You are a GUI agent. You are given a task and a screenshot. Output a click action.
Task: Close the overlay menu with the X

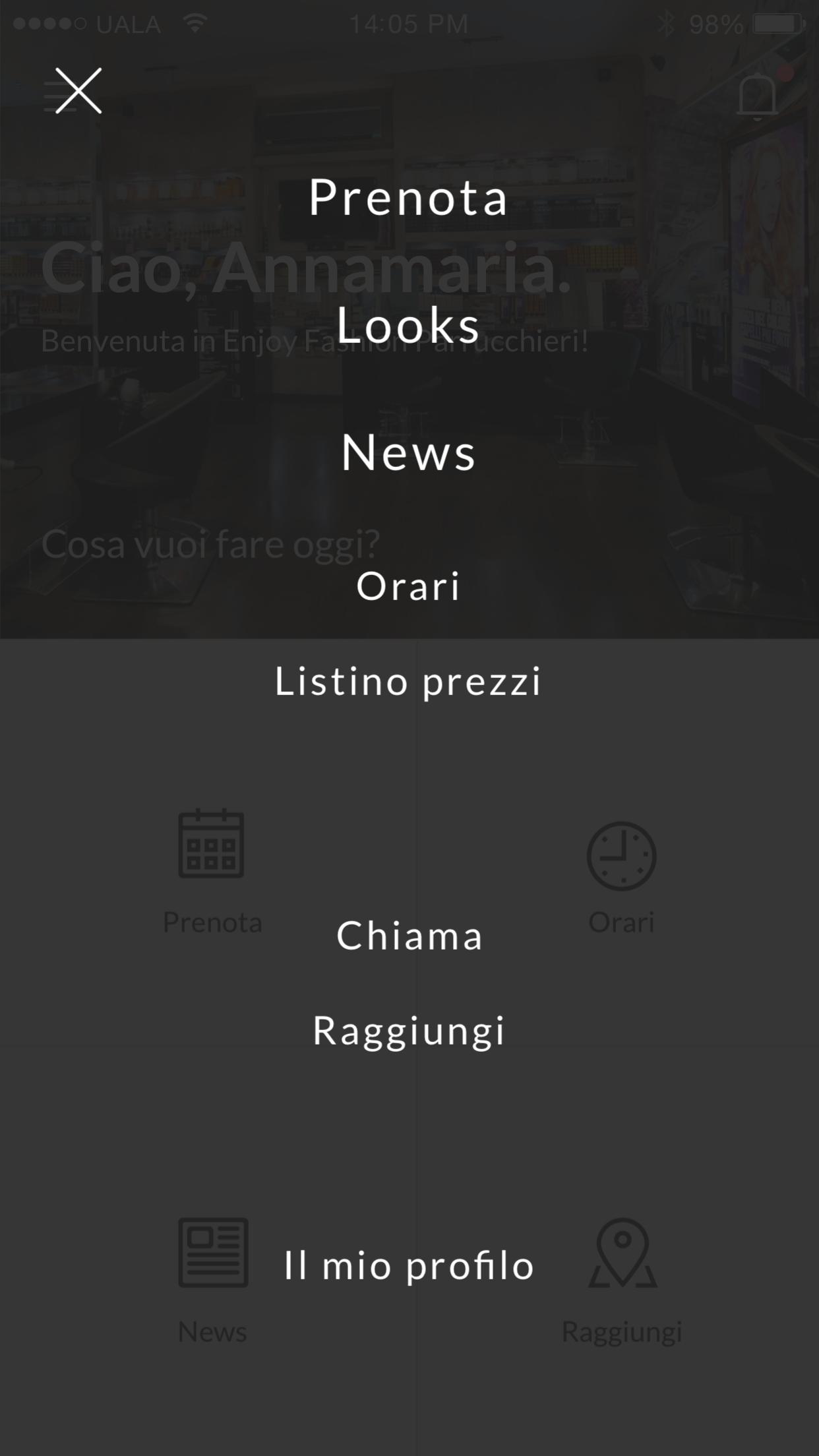click(78, 91)
